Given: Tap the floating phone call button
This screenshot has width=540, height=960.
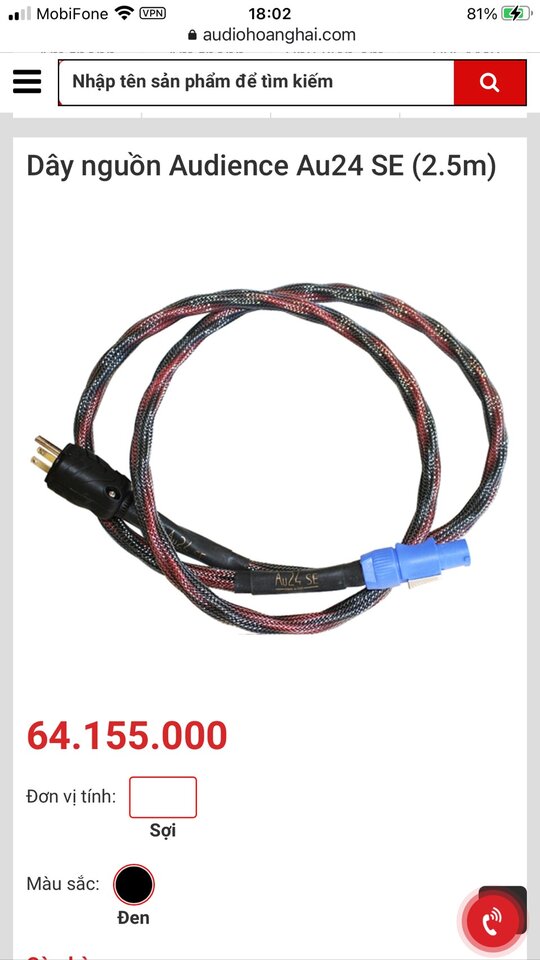Looking at the screenshot, I should pos(493,921).
